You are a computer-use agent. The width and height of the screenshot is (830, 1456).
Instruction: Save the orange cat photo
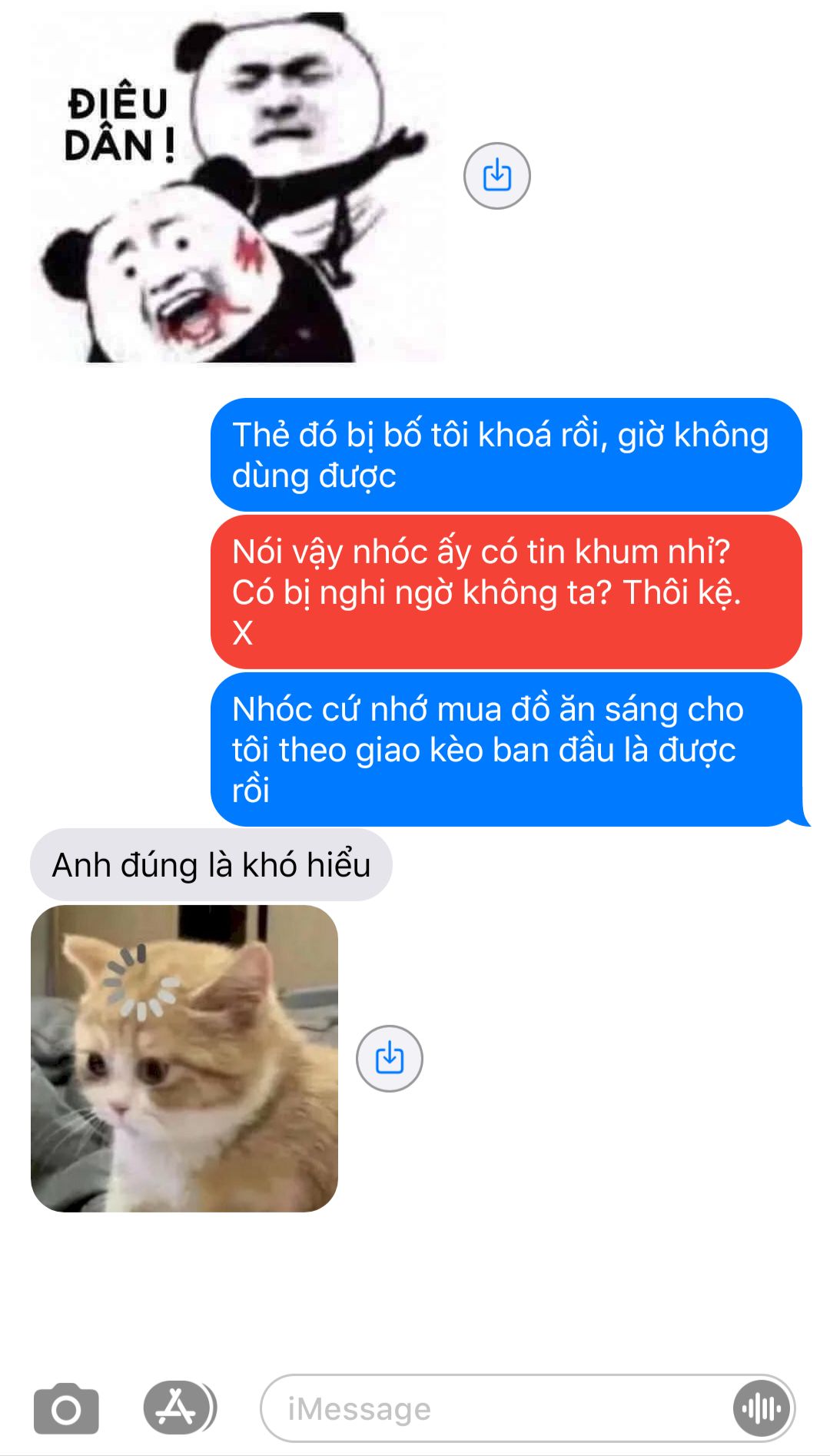389,1059
